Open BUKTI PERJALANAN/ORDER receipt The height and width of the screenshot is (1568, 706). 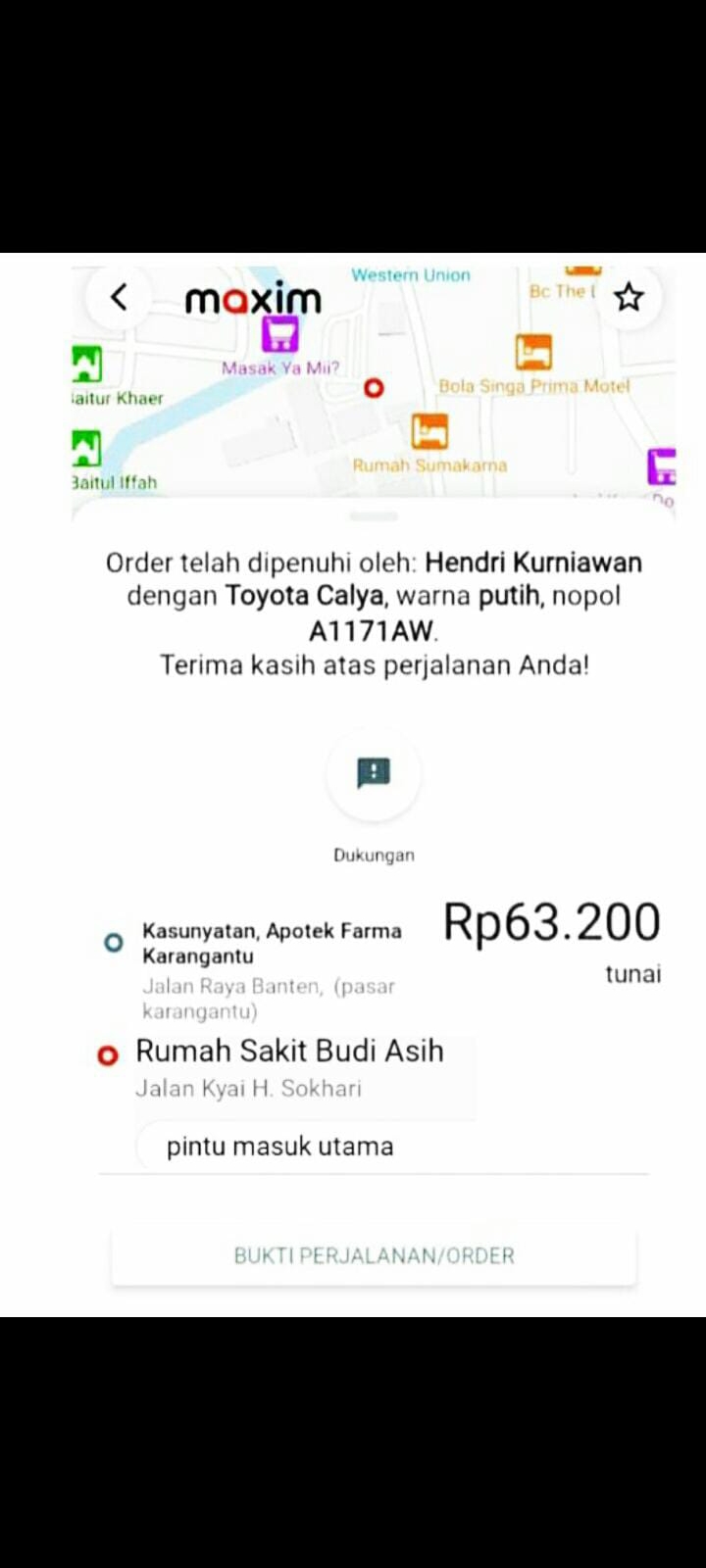coord(374,1255)
